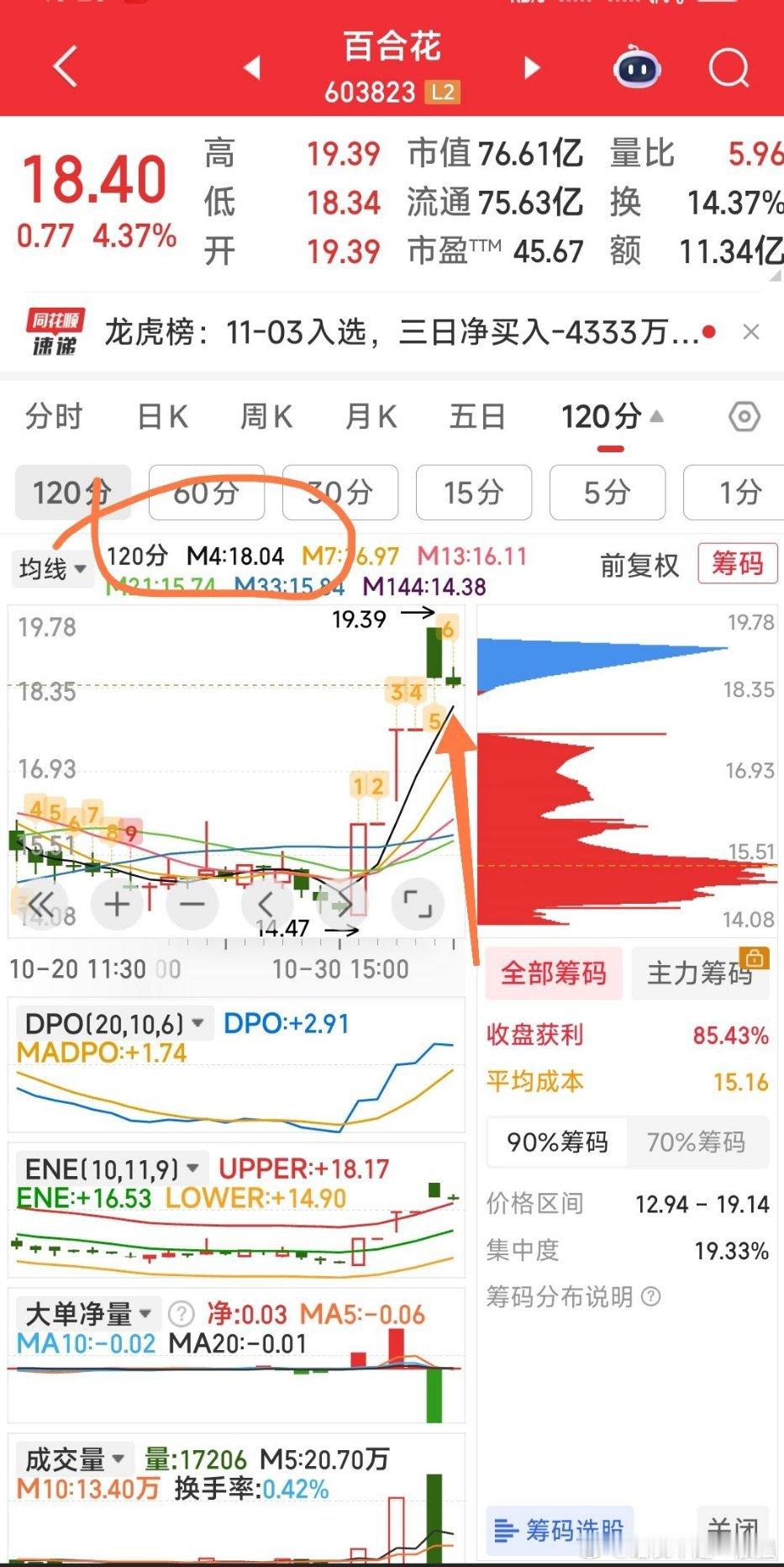Switch to the 五日 tab
This screenshot has width=784, height=1567.
477,416
